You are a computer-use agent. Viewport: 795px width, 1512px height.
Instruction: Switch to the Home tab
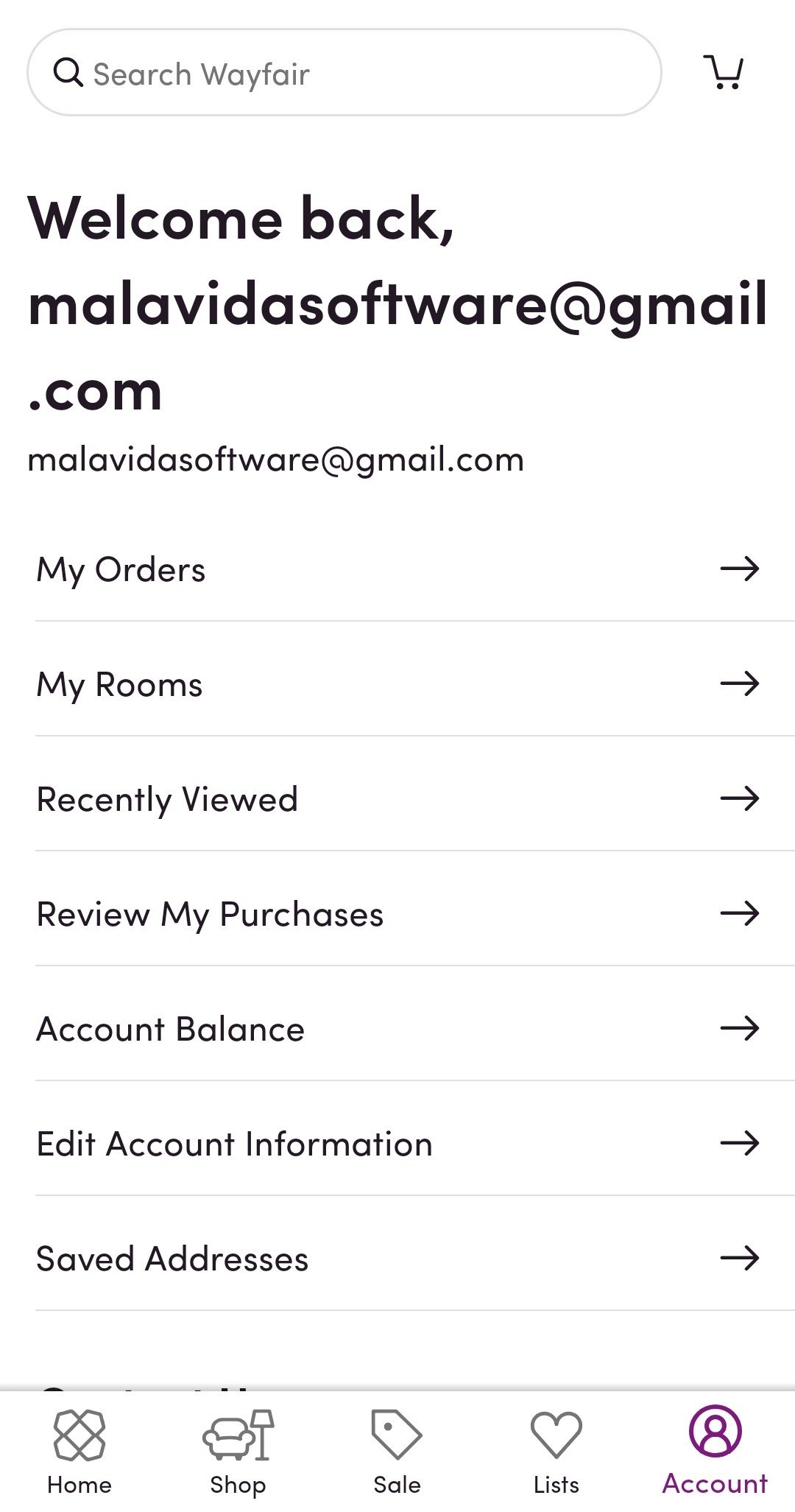pos(79,1452)
